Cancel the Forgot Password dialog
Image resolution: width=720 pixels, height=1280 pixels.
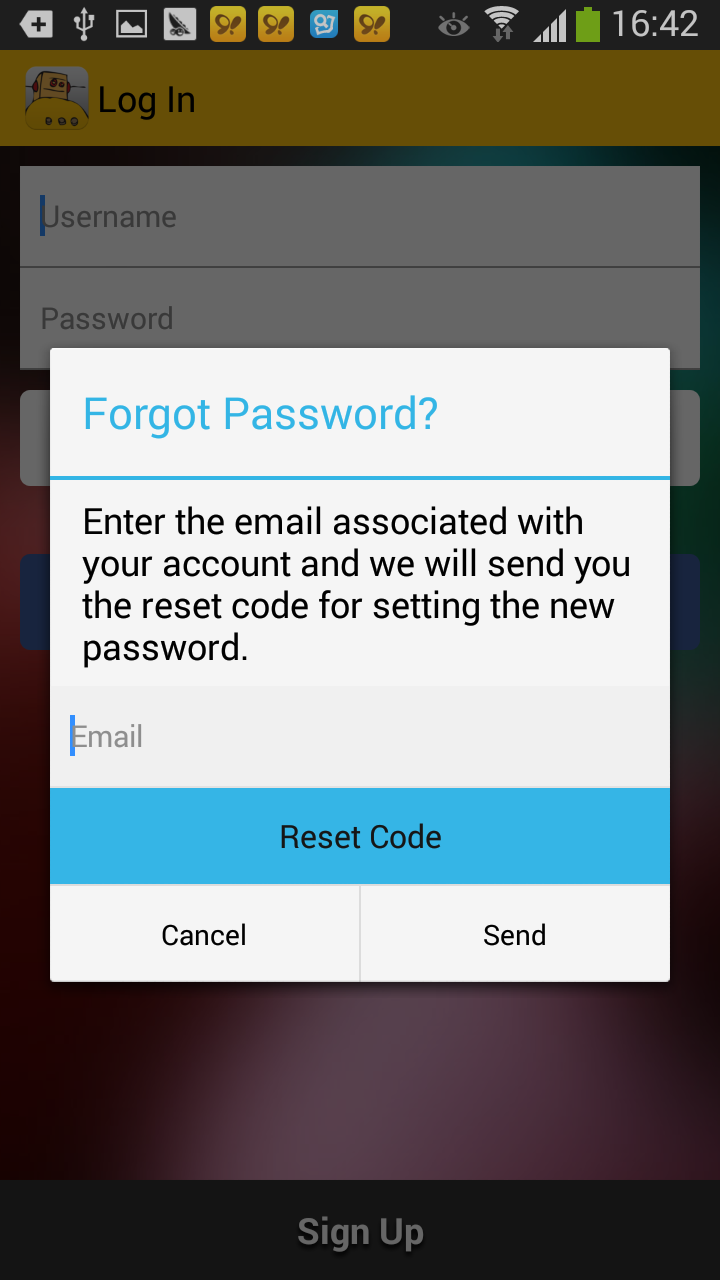[204, 935]
